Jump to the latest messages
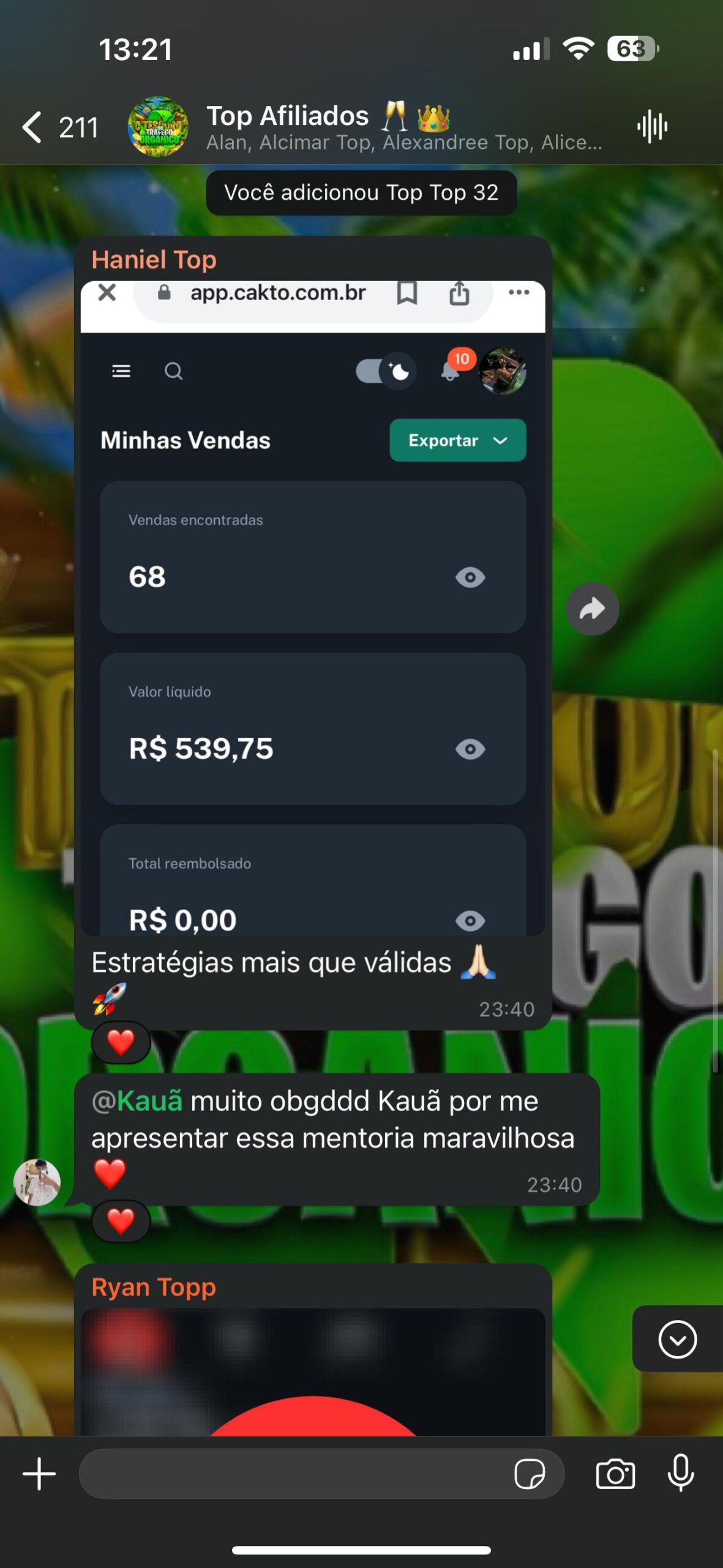 pos(677,1340)
